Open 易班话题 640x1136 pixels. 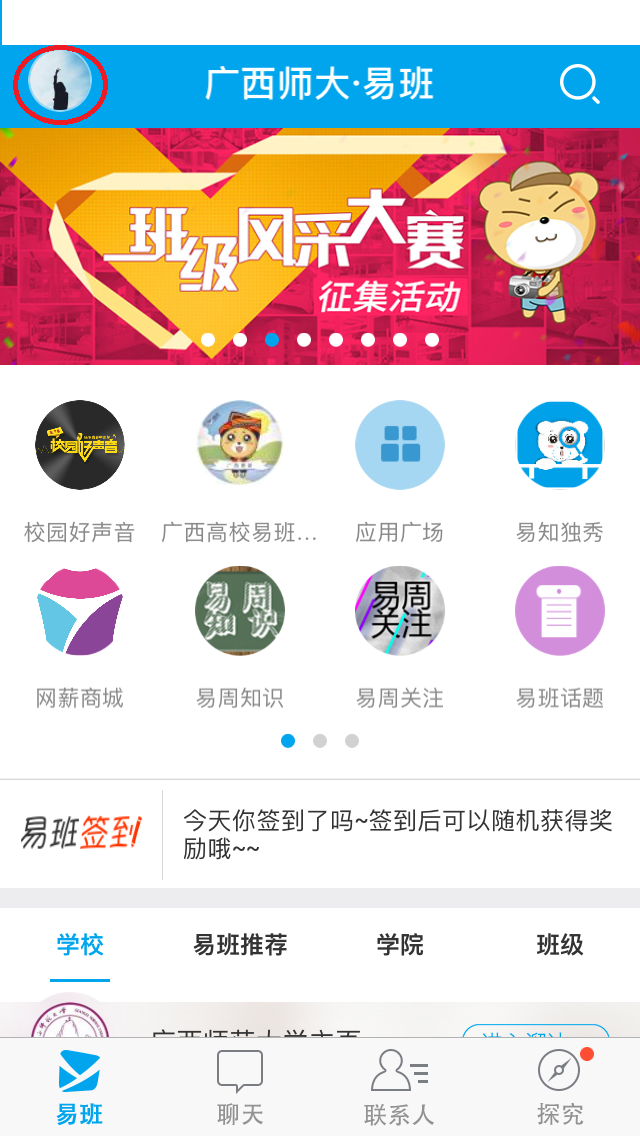pyautogui.click(x=560, y=611)
